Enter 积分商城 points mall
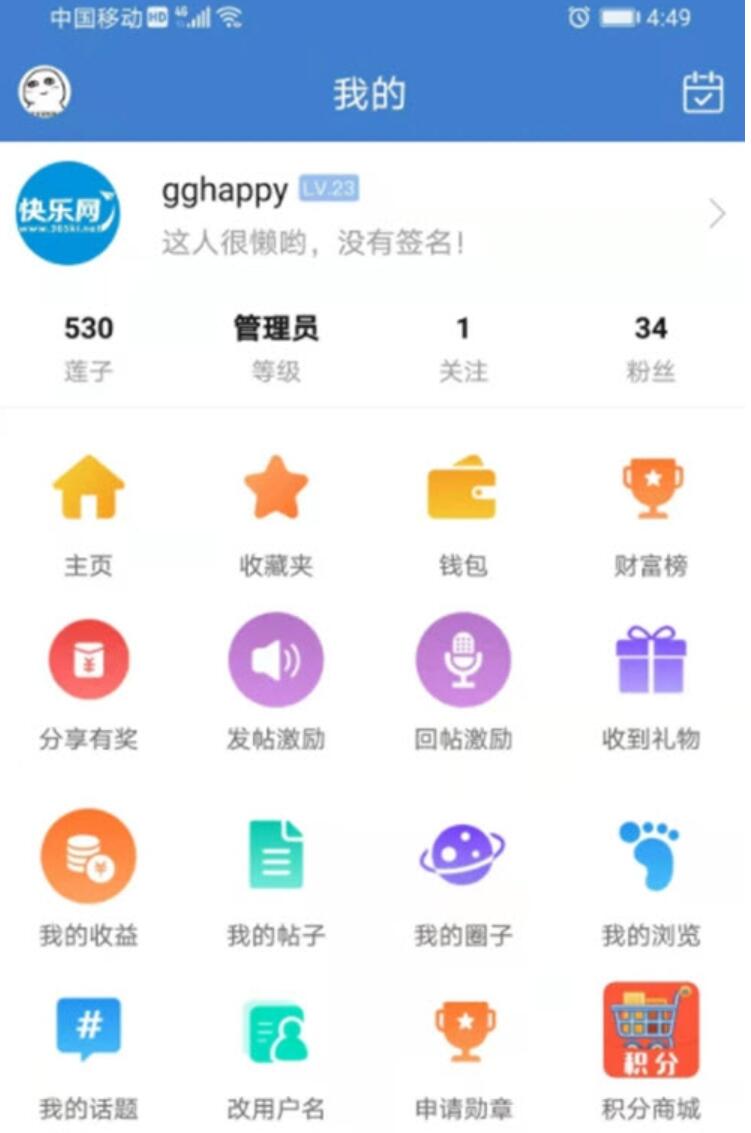This screenshot has height=1133, width=751. tap(651, 1050)
